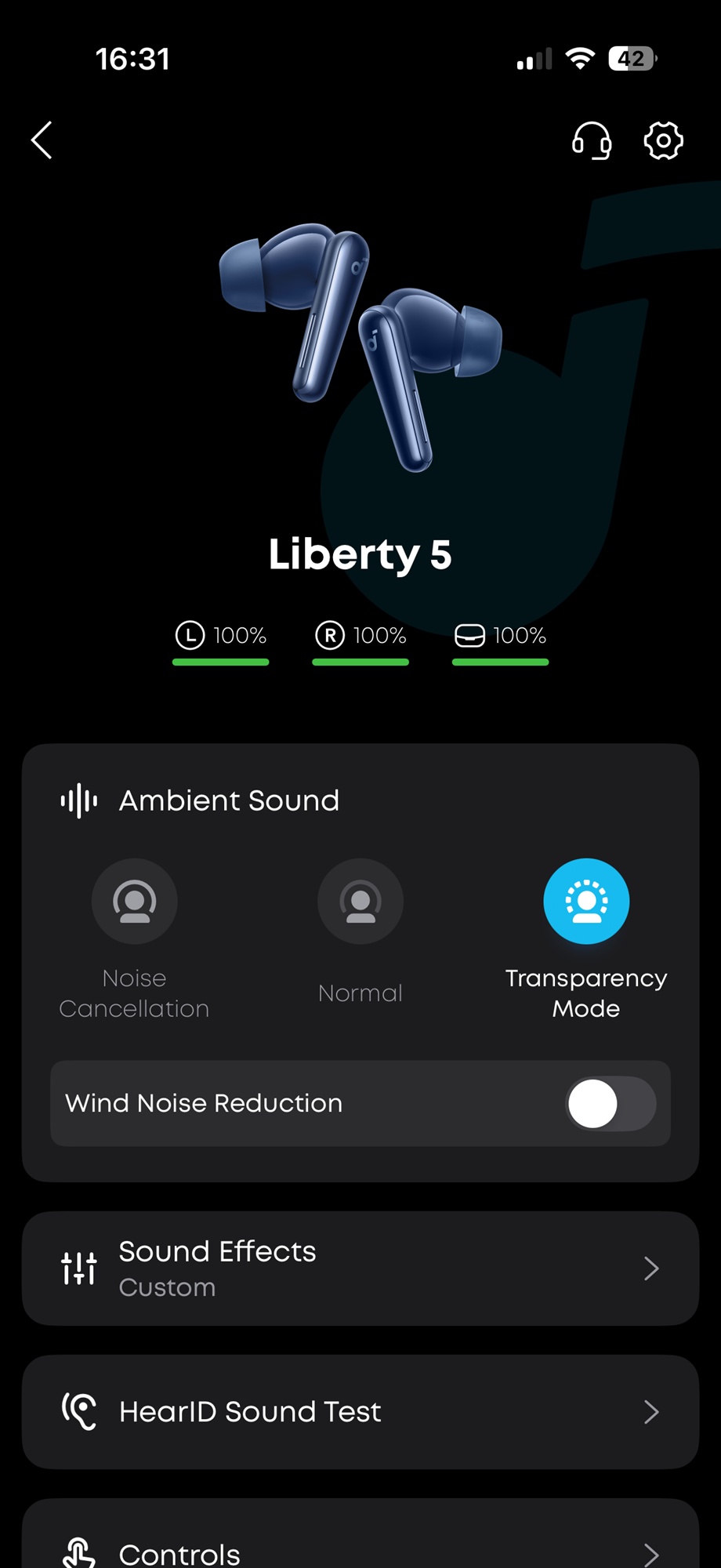Toggle Wind Noise Reduction switch

(x=610, y=1104)
